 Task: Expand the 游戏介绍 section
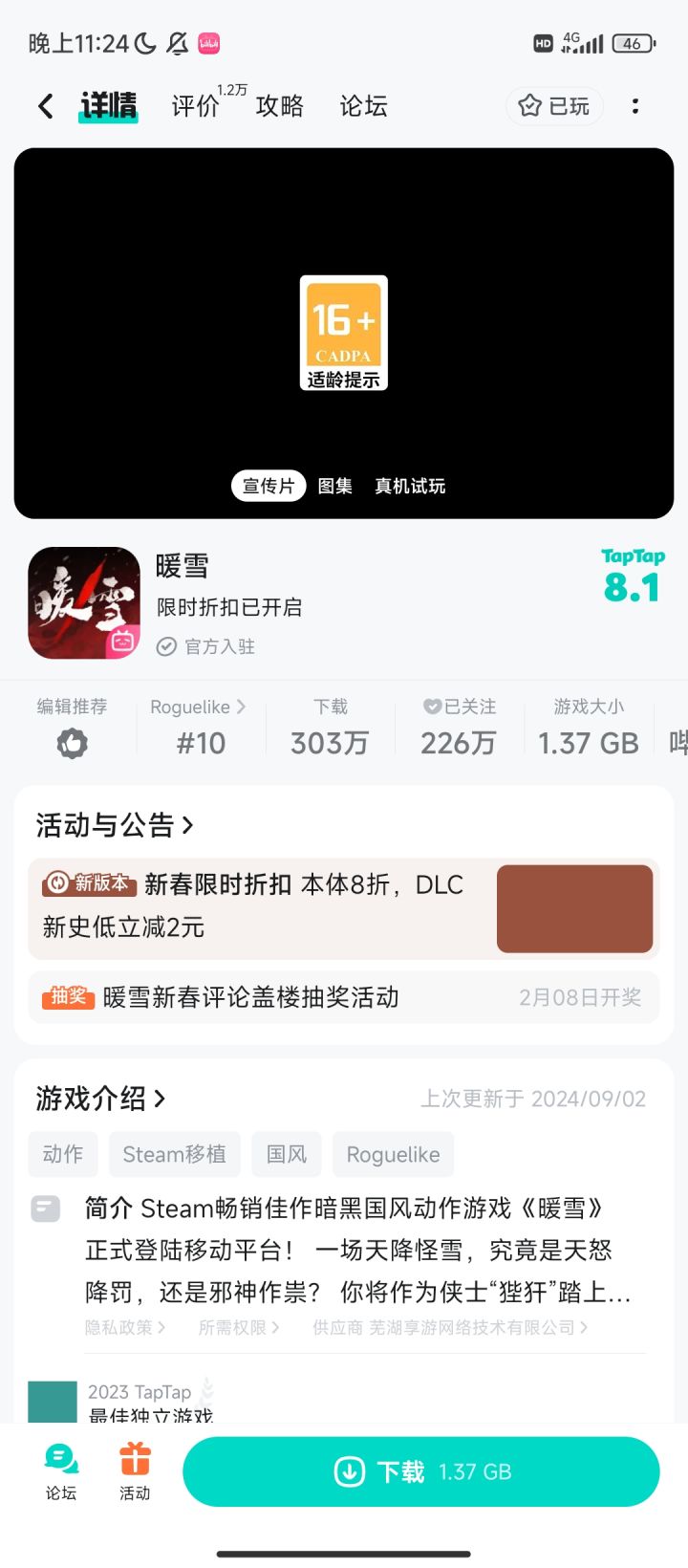pos(101,1099)
